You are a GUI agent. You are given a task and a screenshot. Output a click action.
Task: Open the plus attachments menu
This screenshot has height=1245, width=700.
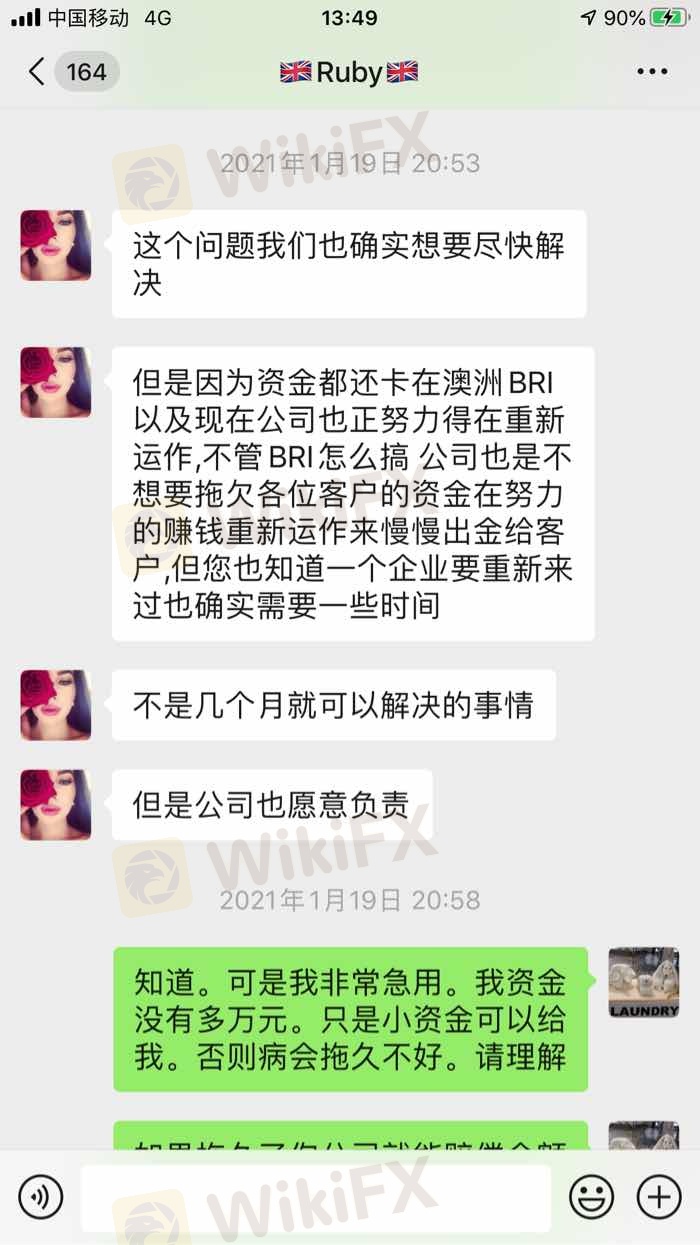click(x=658, y=1196)
